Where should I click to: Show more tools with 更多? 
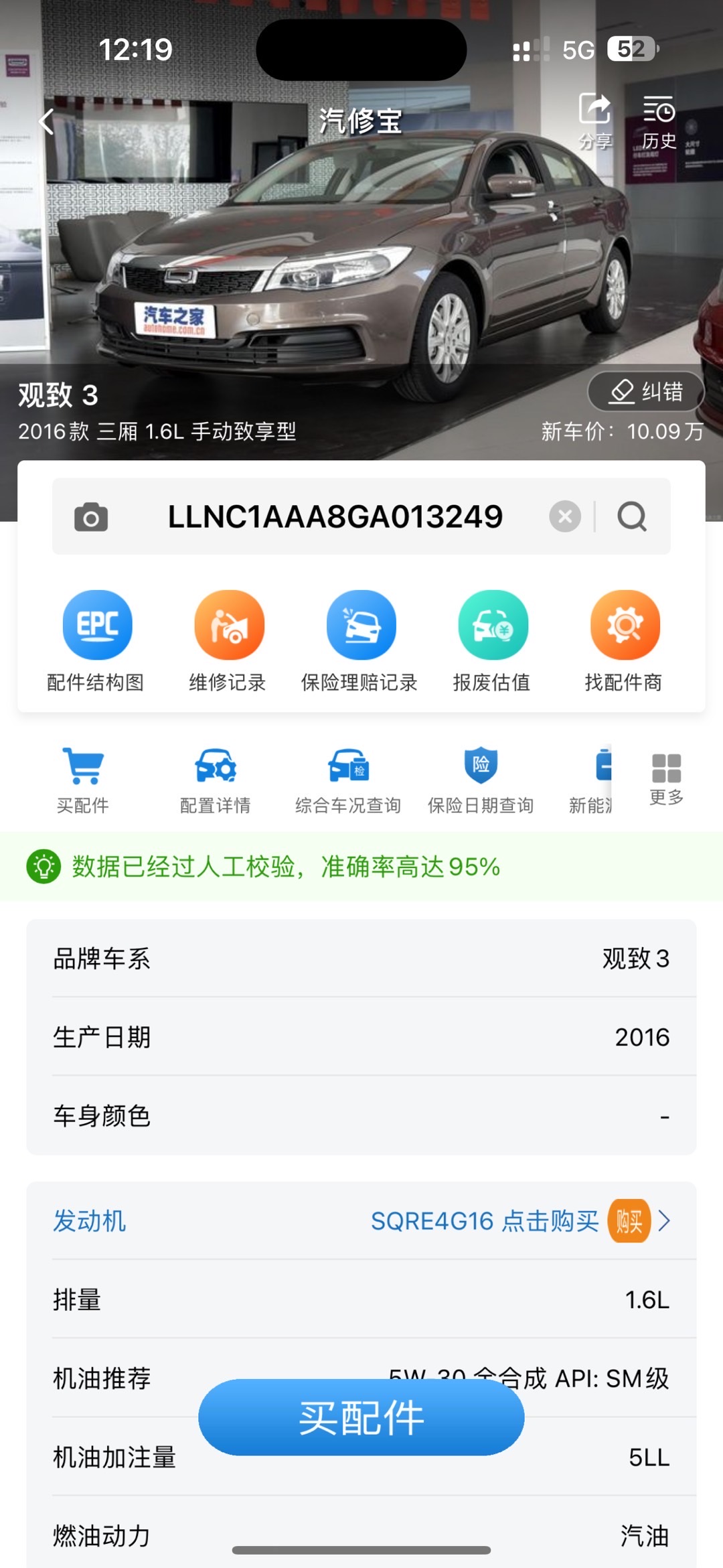[x=666, y=778]
